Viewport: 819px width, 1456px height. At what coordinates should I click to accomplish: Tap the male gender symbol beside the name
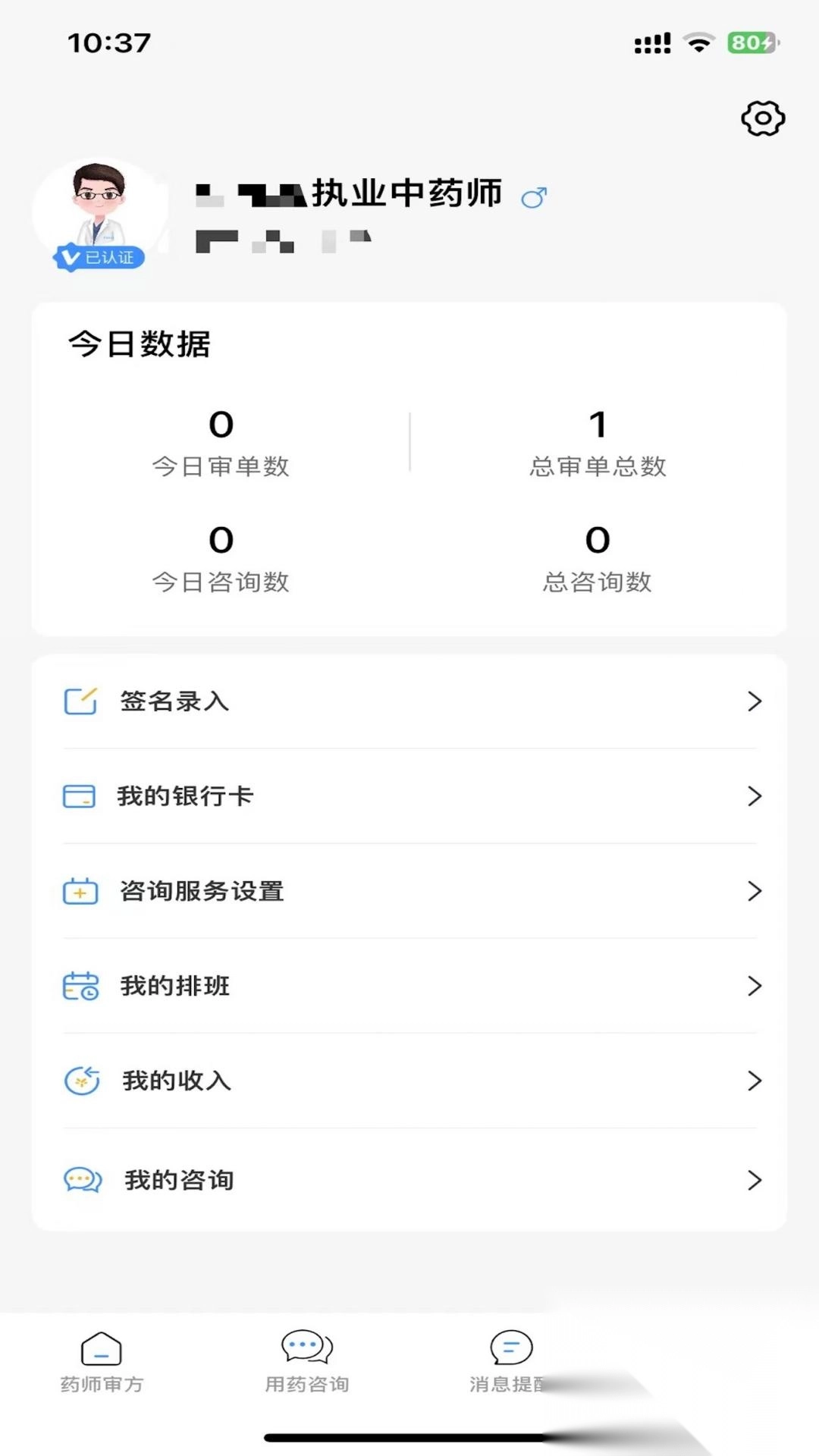[x=535, y=197]
